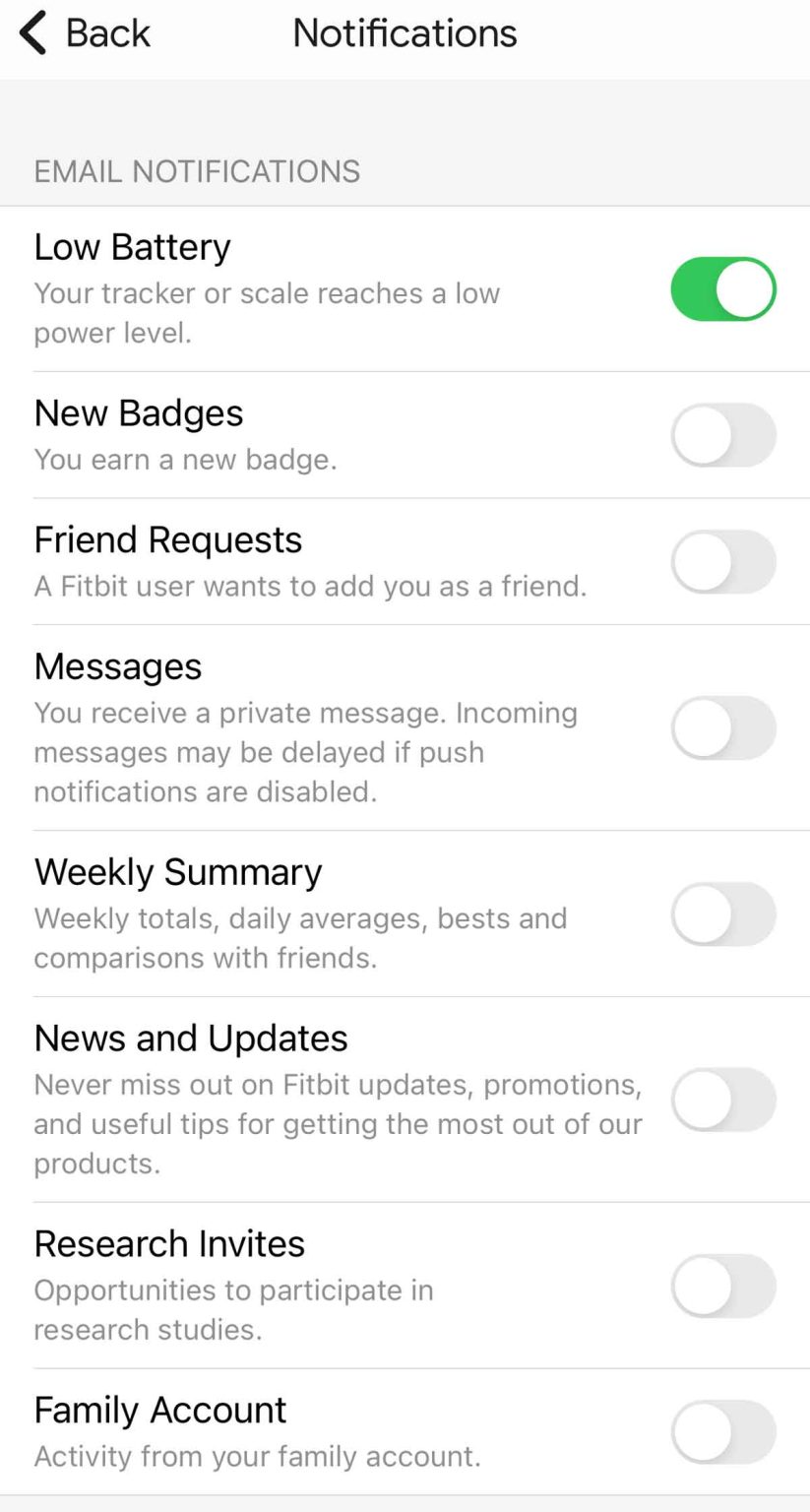Select the Family Account row
The height and width of the screenshot is (1512, 810).
pyautogui.click(x=160, y=1410)
